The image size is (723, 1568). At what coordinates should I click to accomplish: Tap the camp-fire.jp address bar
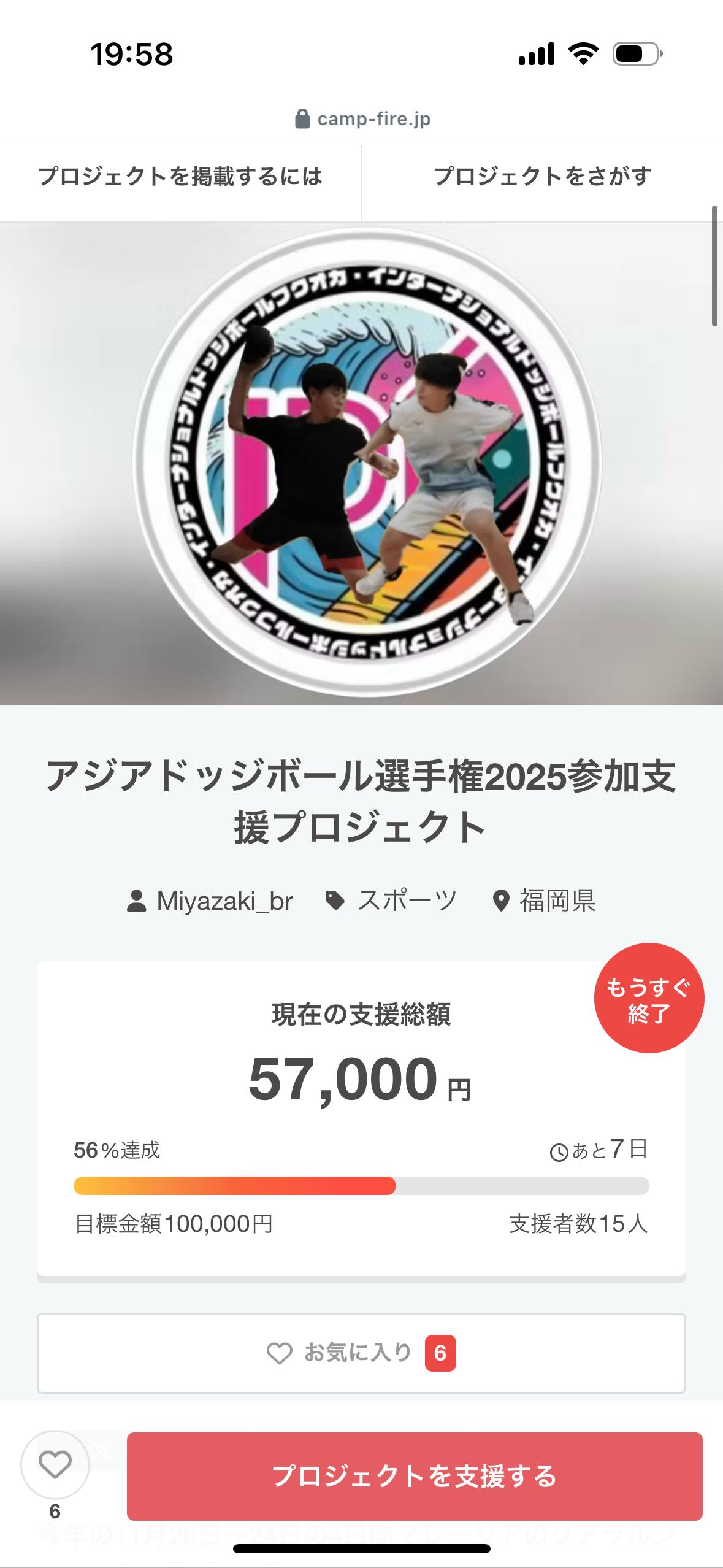[362, 119]
